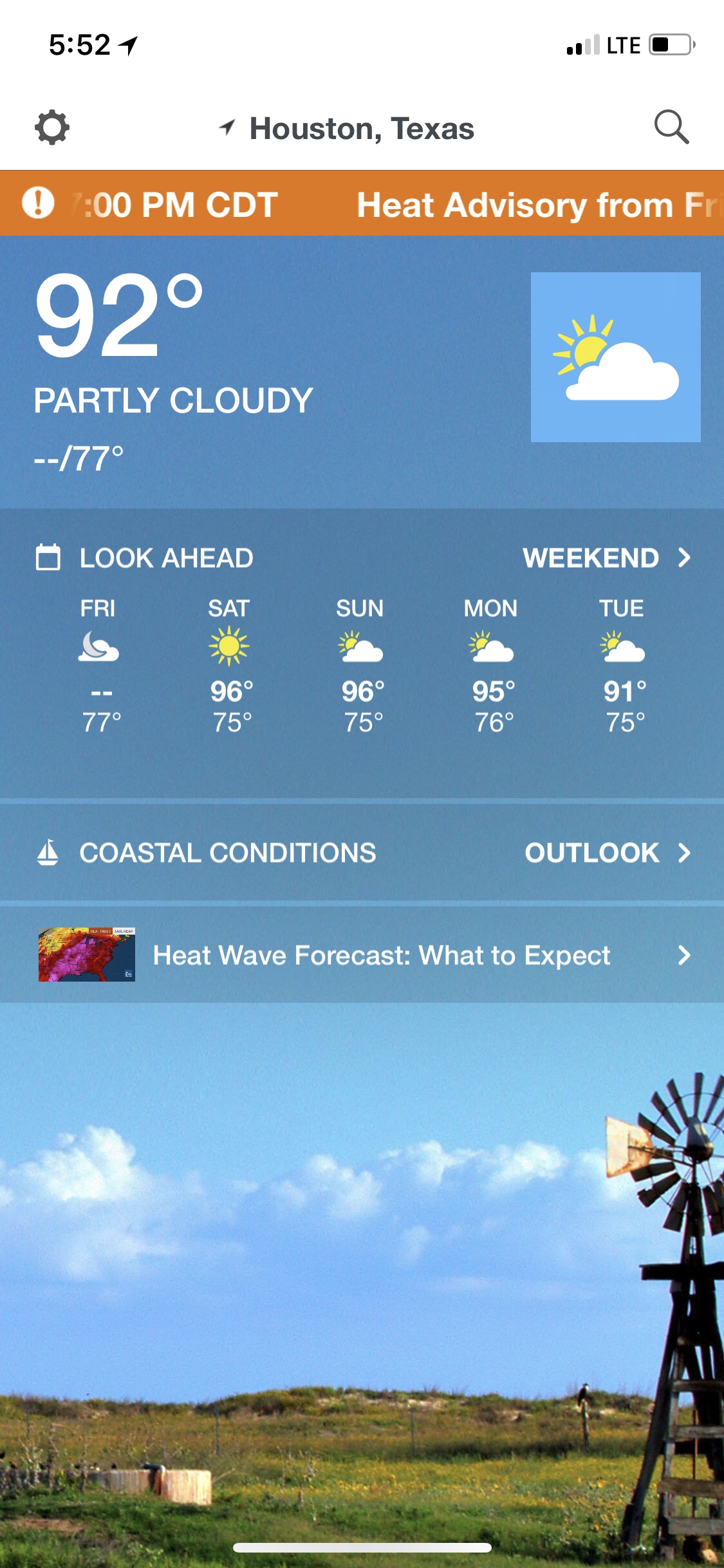Open the Heat Advisory alert banner

[362, 204]
